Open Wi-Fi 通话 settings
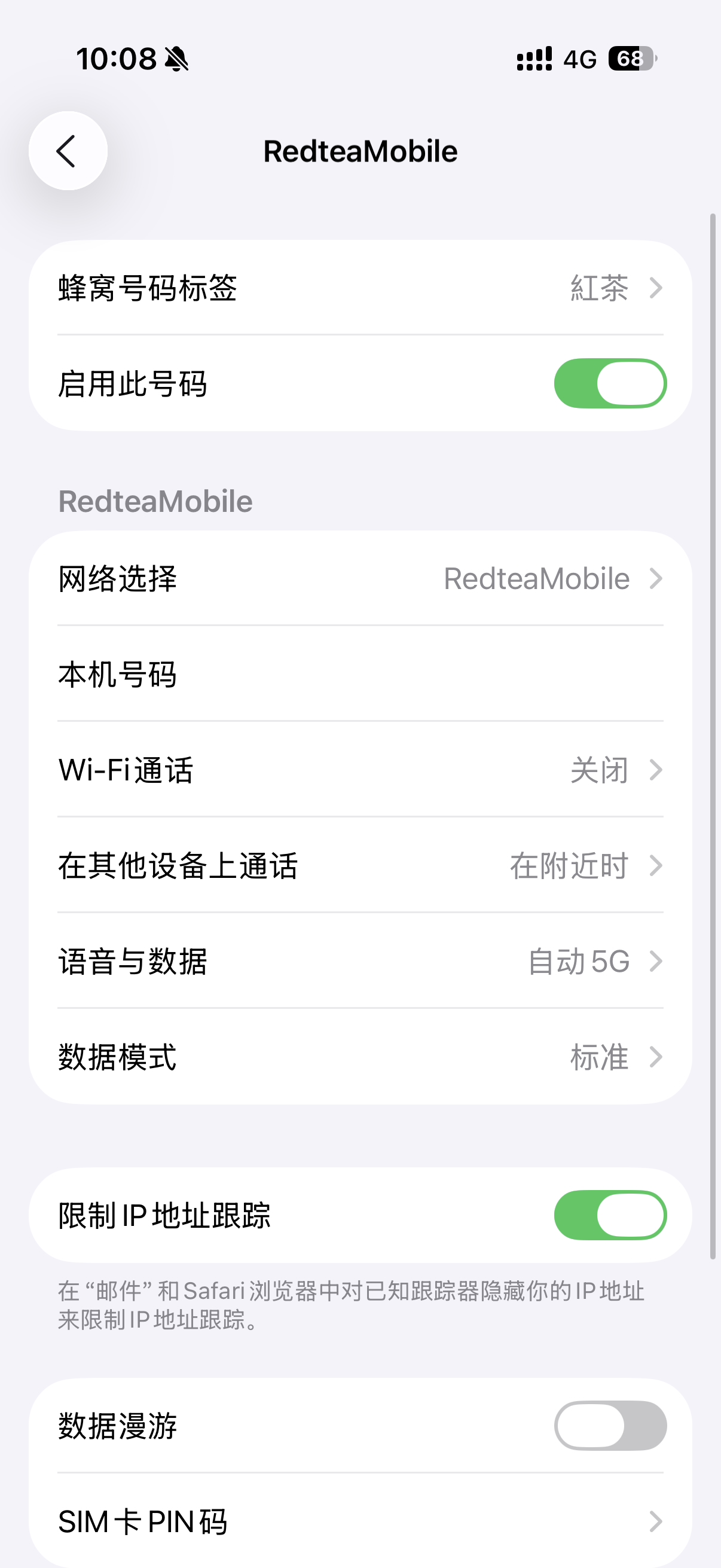This screenshot has height=1568, width=721. pos(360,770)
